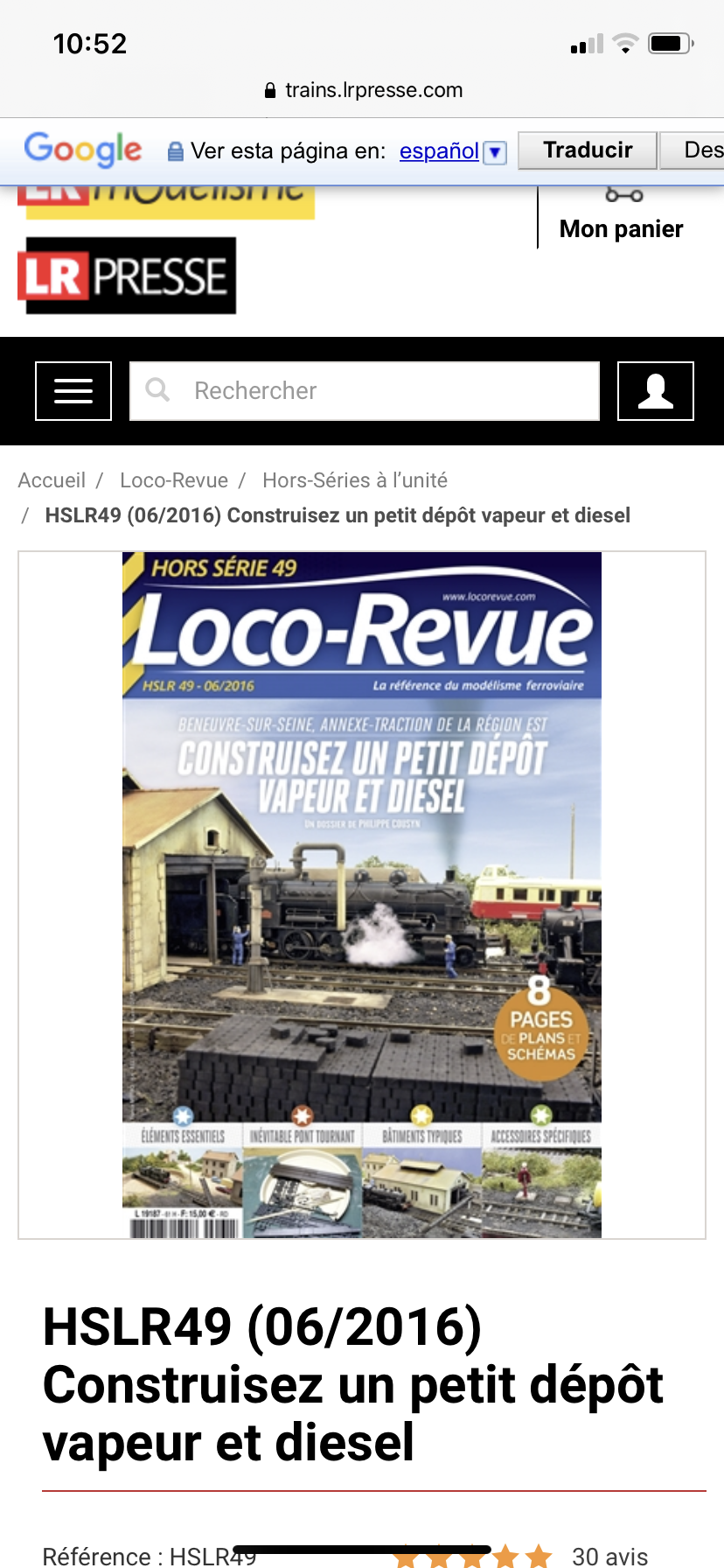Expand the translate language dropdown arrow

495,152
